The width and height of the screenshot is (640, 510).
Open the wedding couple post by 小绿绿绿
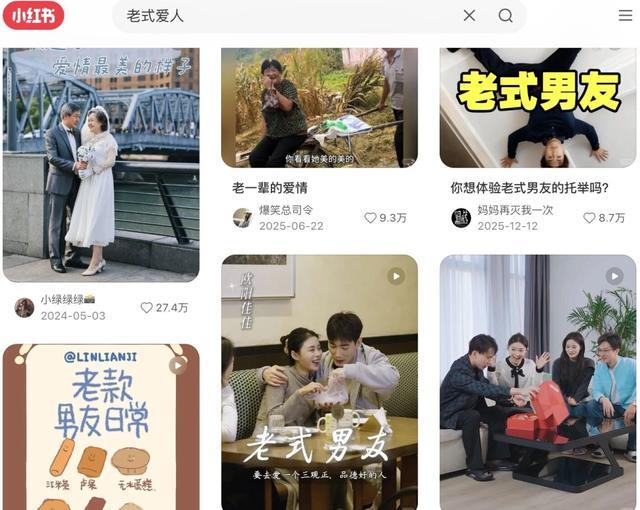(100, 165)
